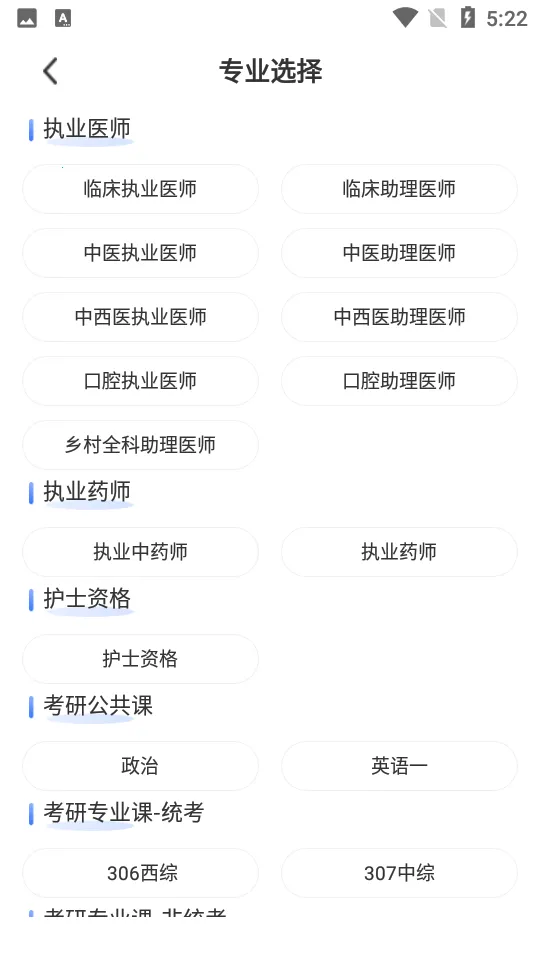
Task: Go back using the top-left arrow
Action: 51,71
